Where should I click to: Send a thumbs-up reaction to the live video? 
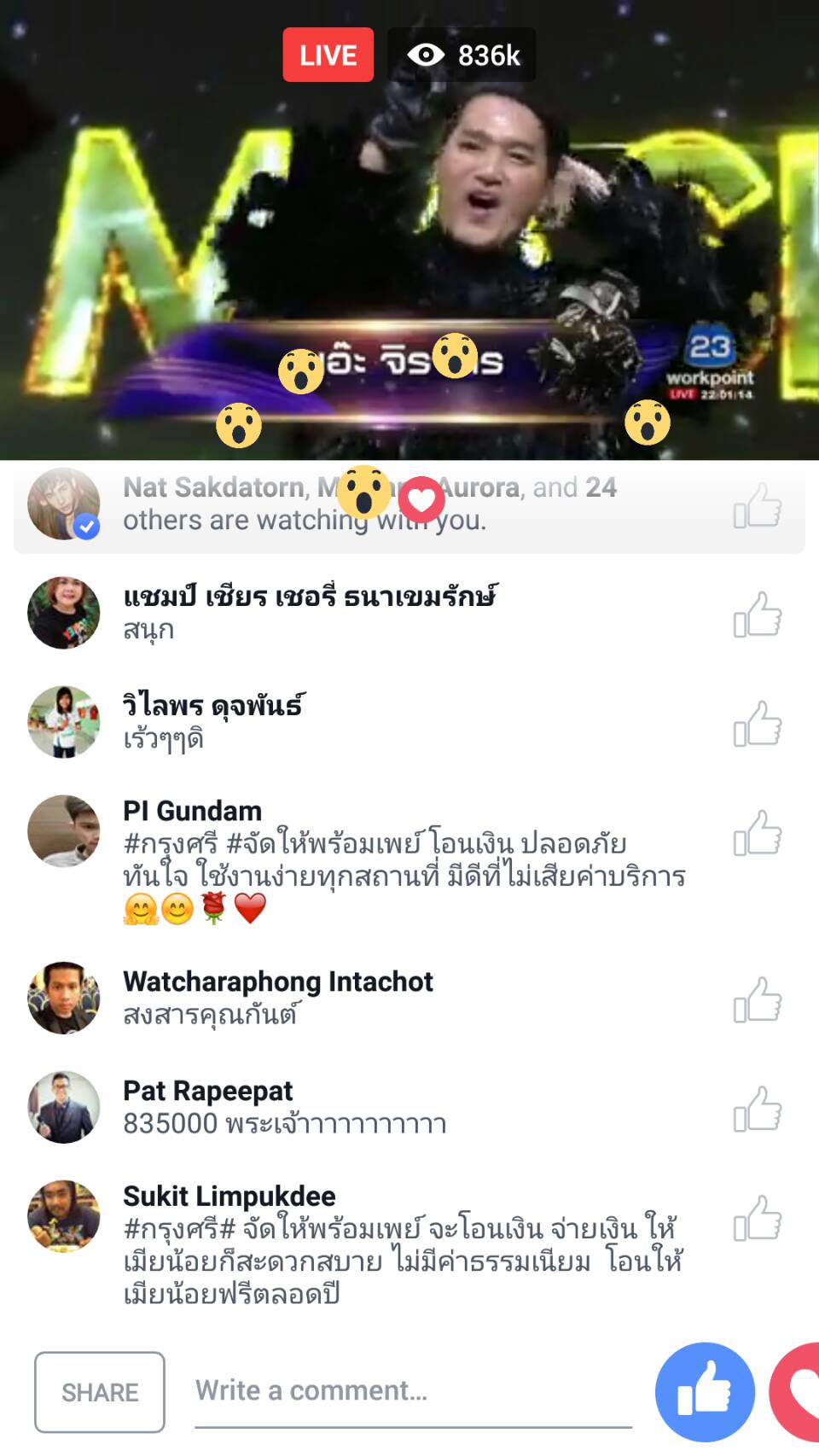(705, 1392)
